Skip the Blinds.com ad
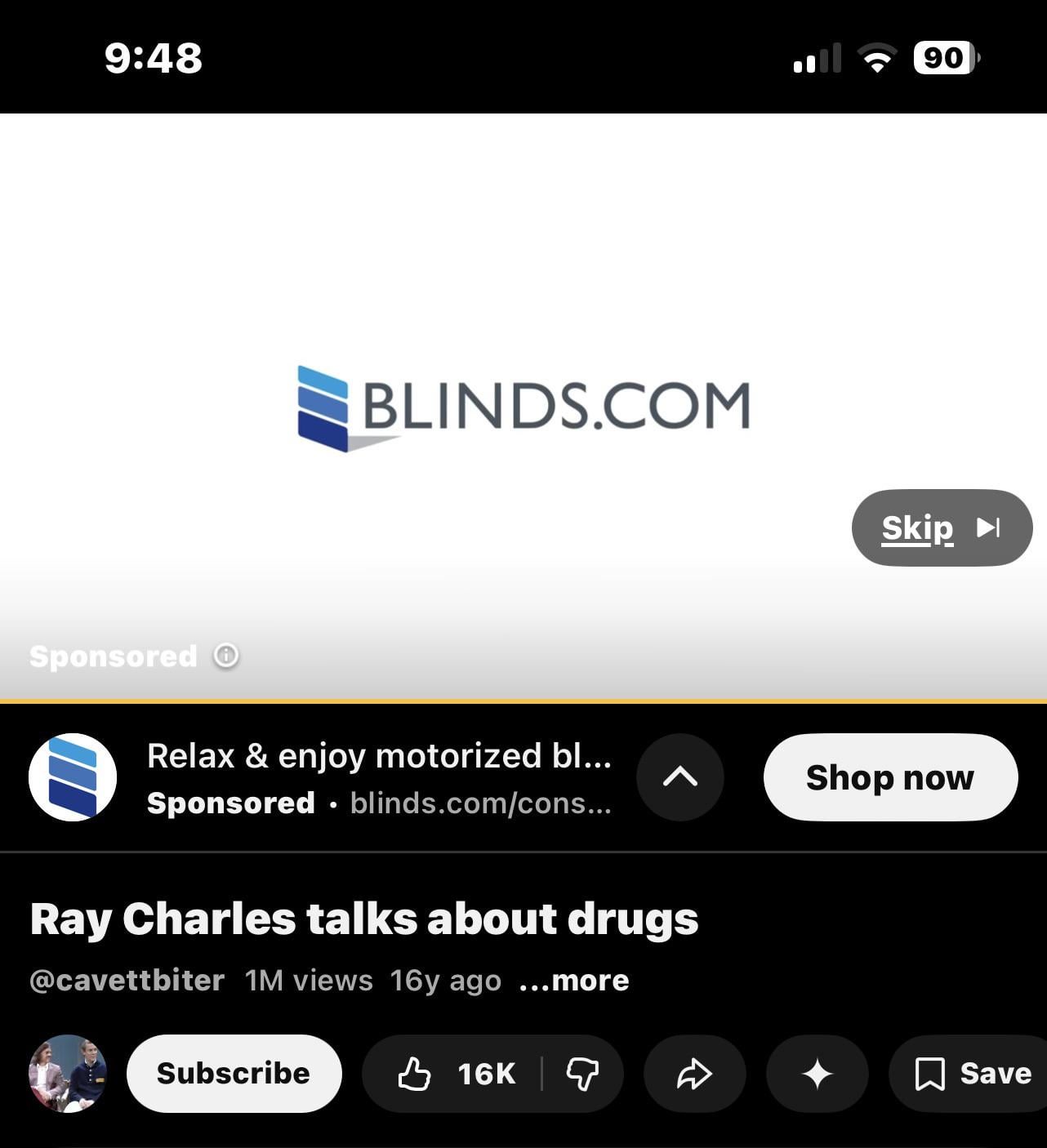This screenshot has width=1047, height=1148. point(941,527)
